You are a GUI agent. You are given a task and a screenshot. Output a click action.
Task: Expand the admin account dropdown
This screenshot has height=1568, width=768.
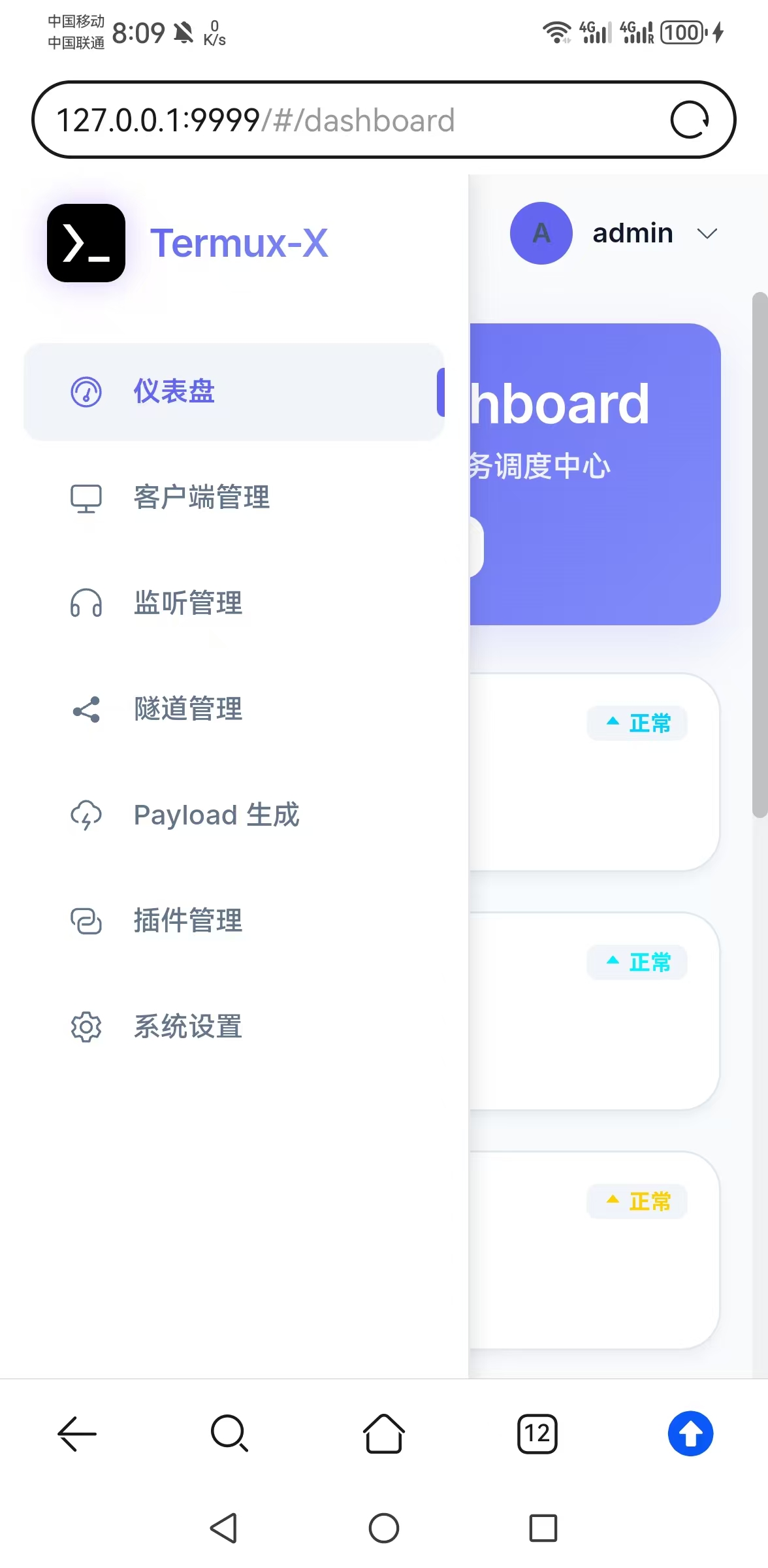(707, 234)
